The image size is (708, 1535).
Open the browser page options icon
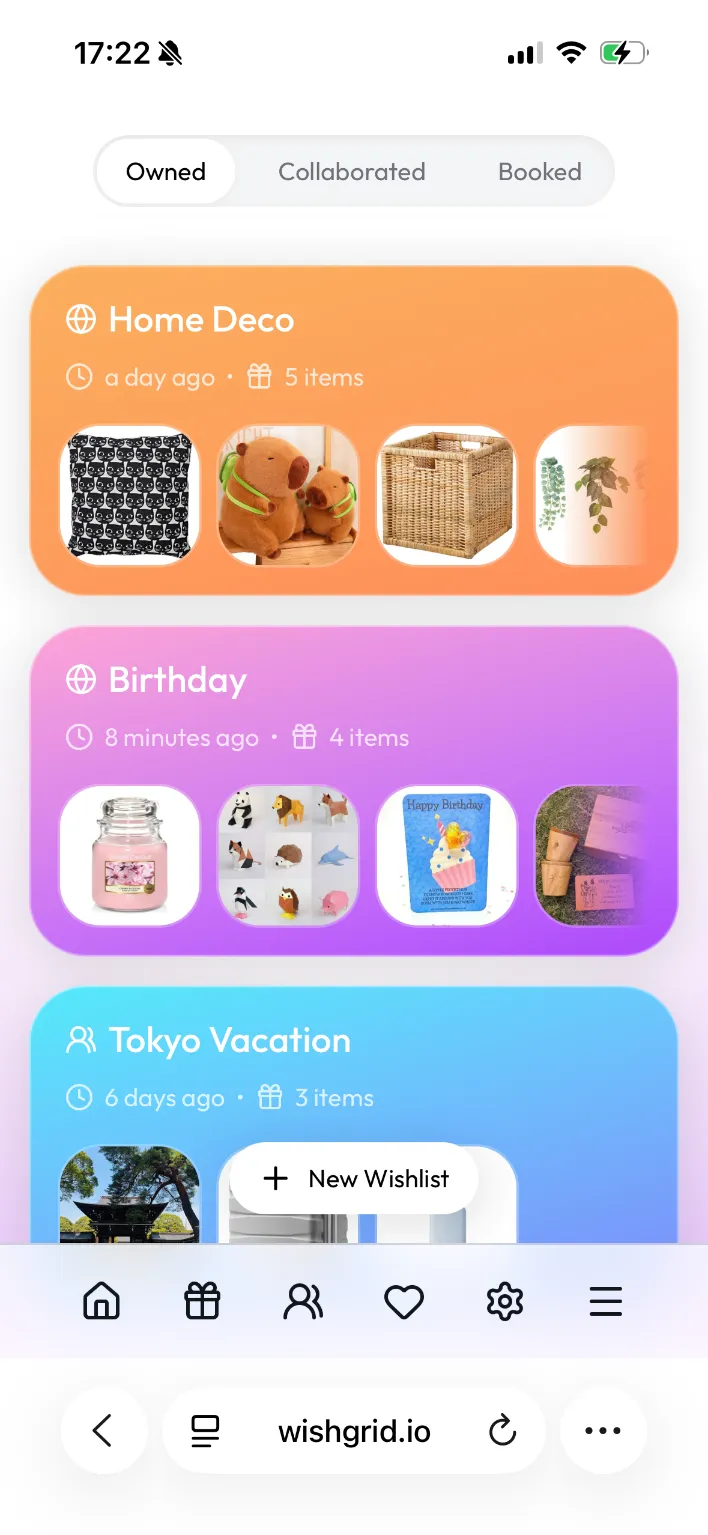coord(205,1431)
